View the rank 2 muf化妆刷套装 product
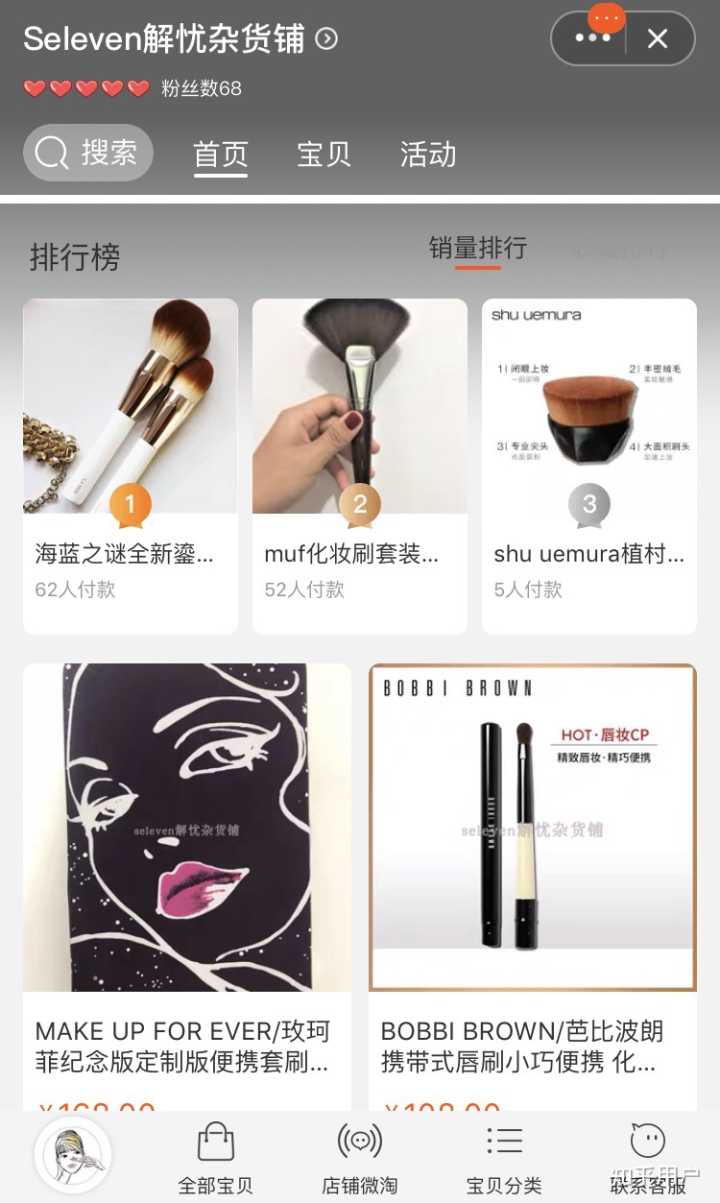The image size is (720, 1203). point(359,465)
